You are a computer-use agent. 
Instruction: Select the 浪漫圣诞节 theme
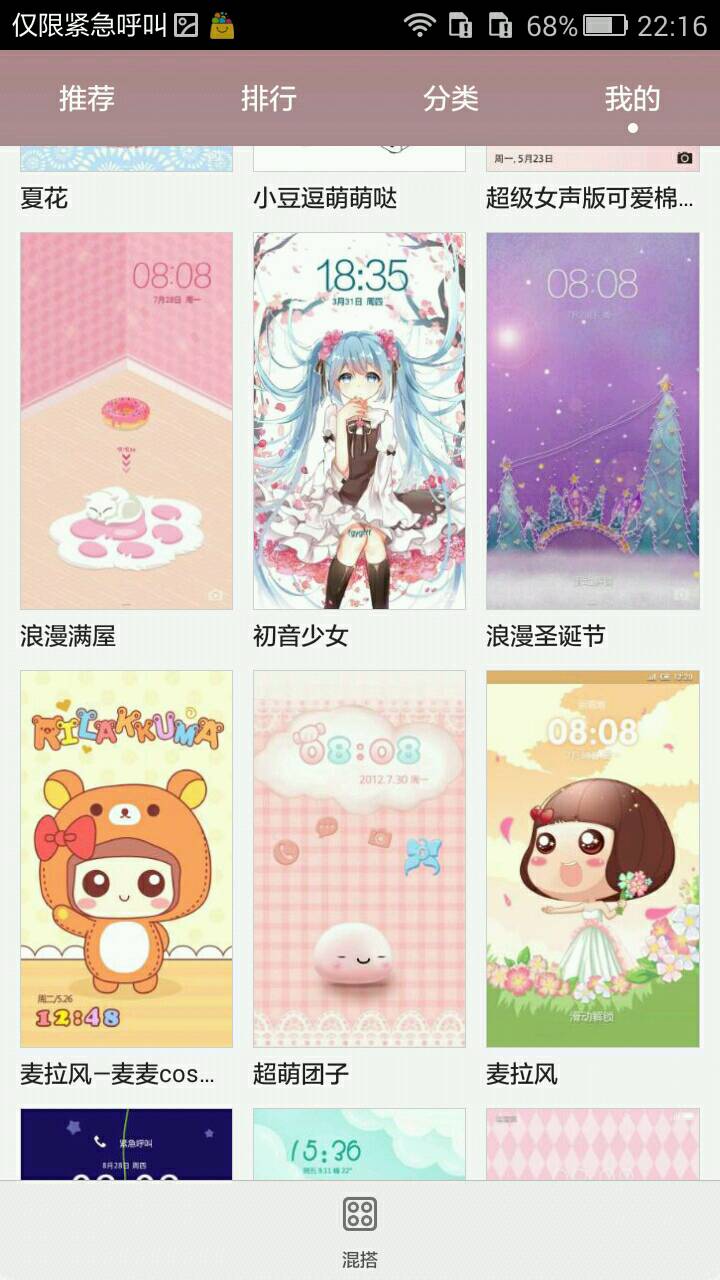coord(592,421)
